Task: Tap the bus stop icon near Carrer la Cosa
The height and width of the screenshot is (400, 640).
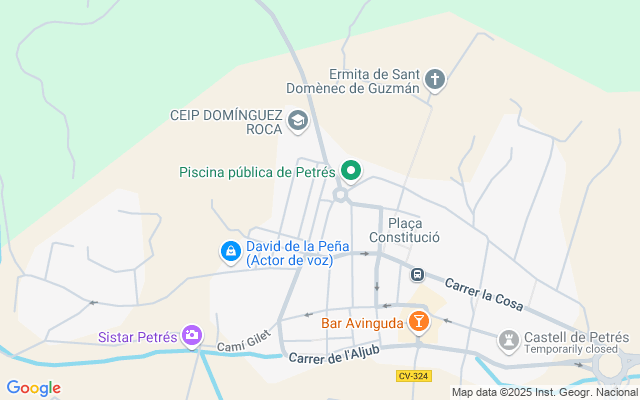Action: (x=417, y=275)
